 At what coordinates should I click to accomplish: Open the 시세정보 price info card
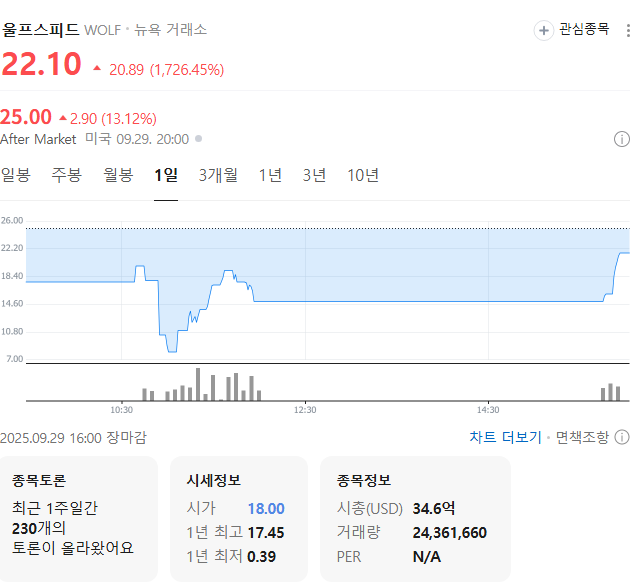[239, 518]
